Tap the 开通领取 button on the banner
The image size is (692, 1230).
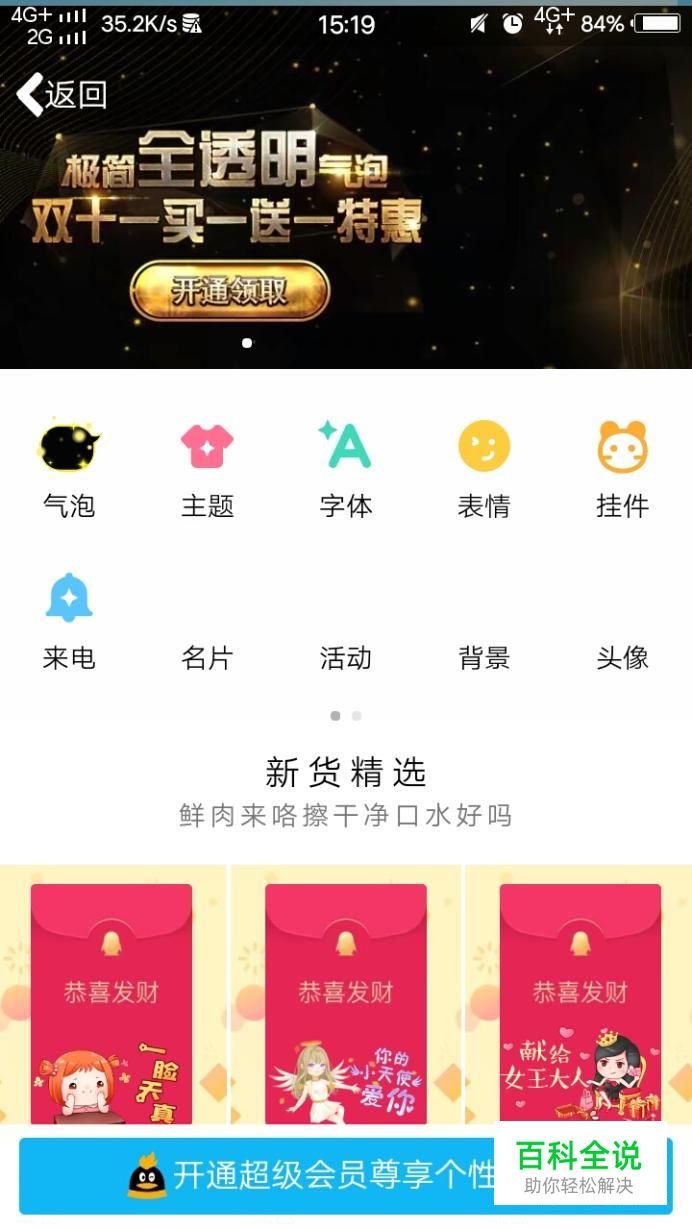(230, 291)
